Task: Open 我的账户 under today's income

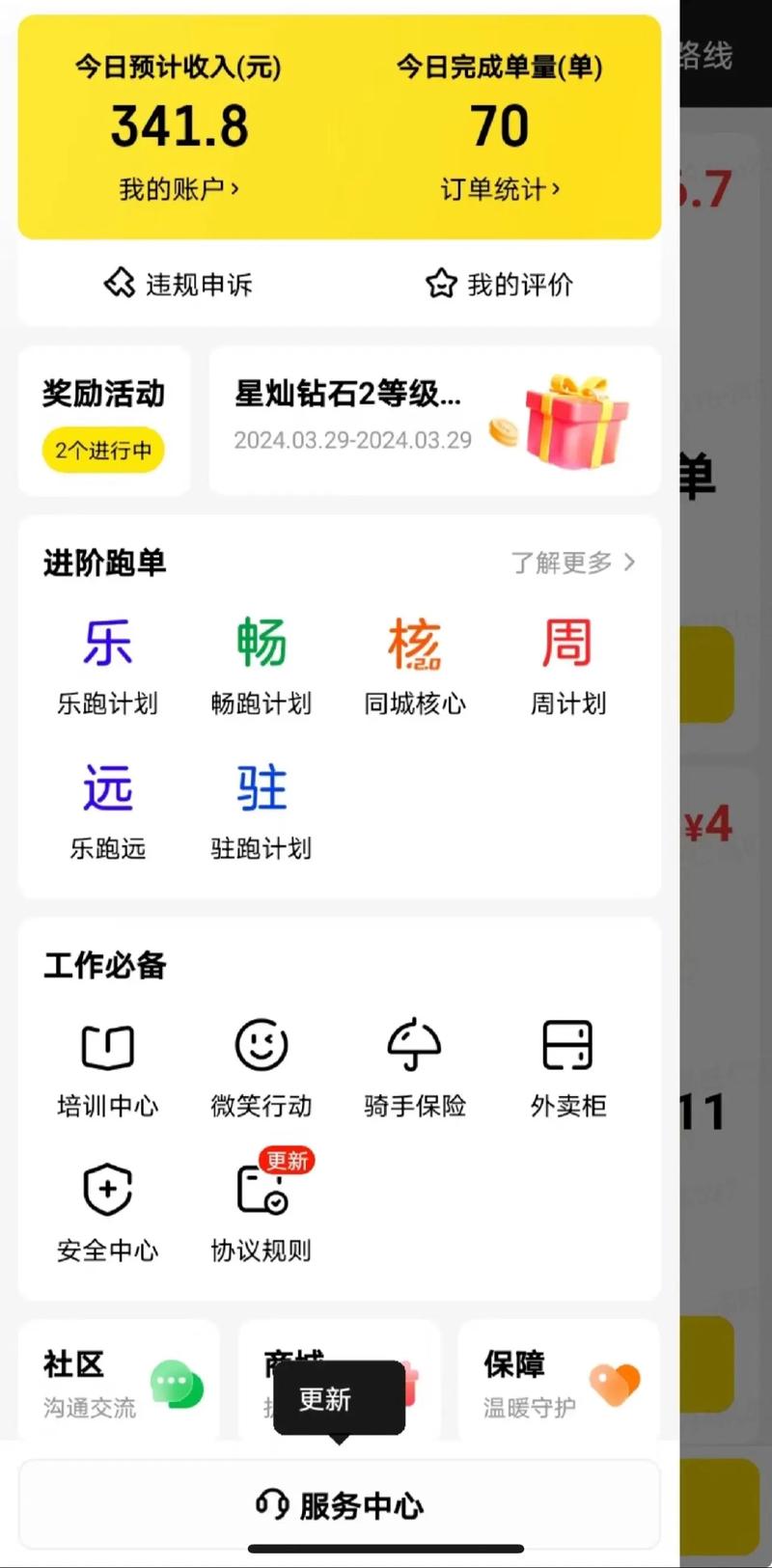Action: click(x=179, y=189)
